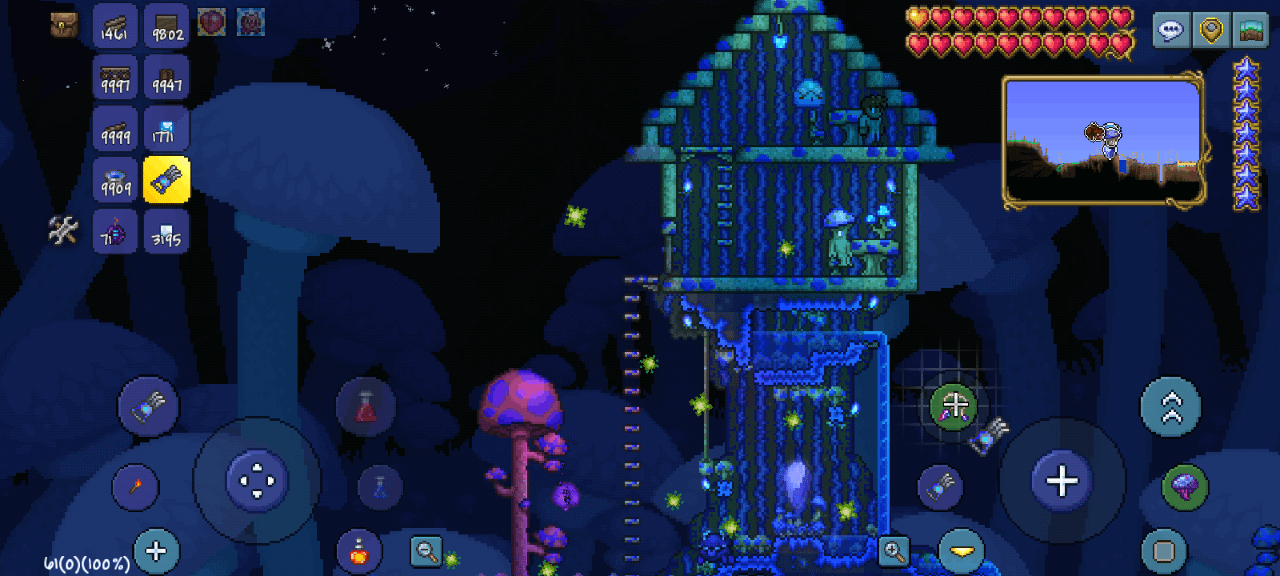Select the hotbar slot showing 9802
Image resolution: width=1280 pixels, height=576 pixels.
click(166, 27)
